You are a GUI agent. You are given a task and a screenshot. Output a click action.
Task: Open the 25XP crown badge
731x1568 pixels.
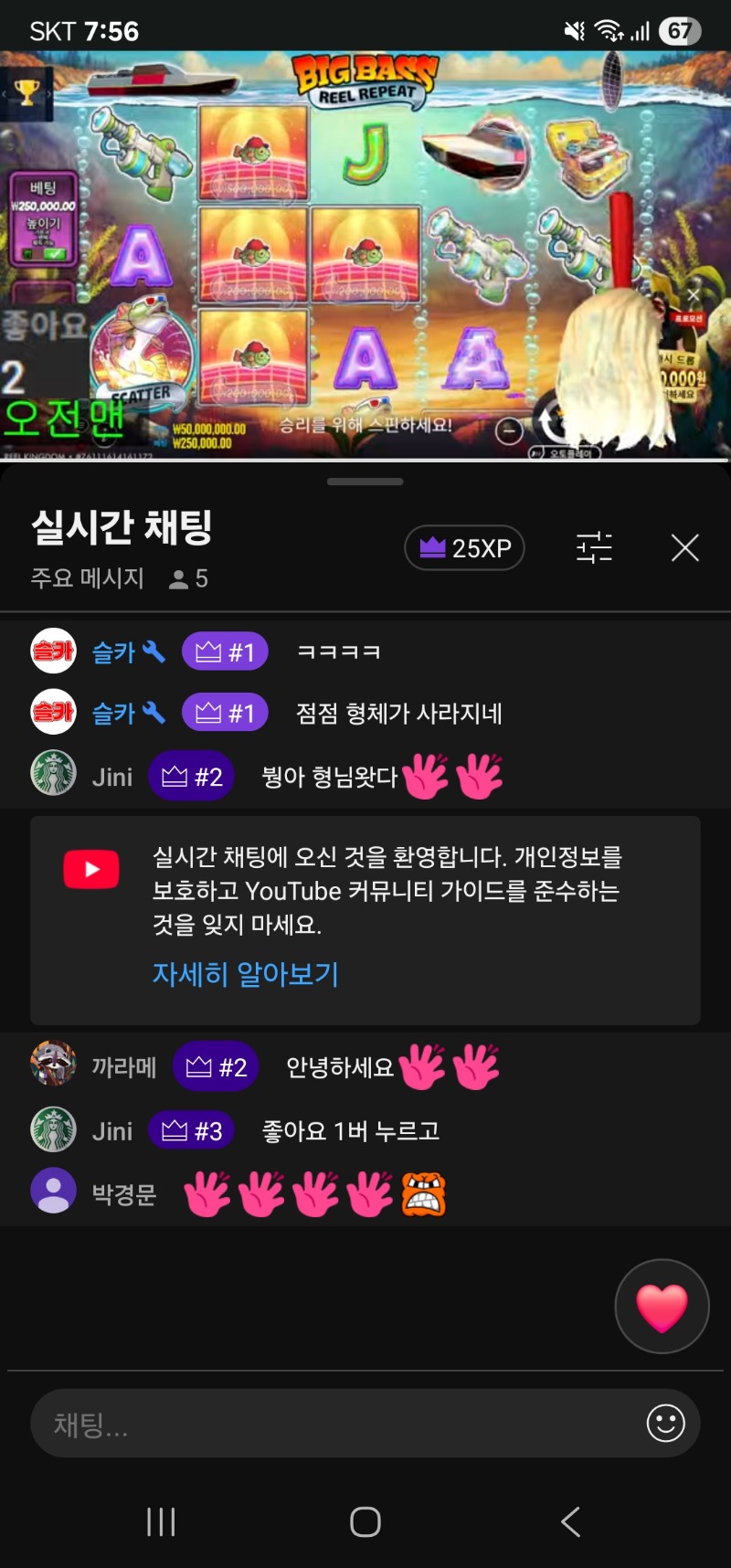(x=464, y=548)
